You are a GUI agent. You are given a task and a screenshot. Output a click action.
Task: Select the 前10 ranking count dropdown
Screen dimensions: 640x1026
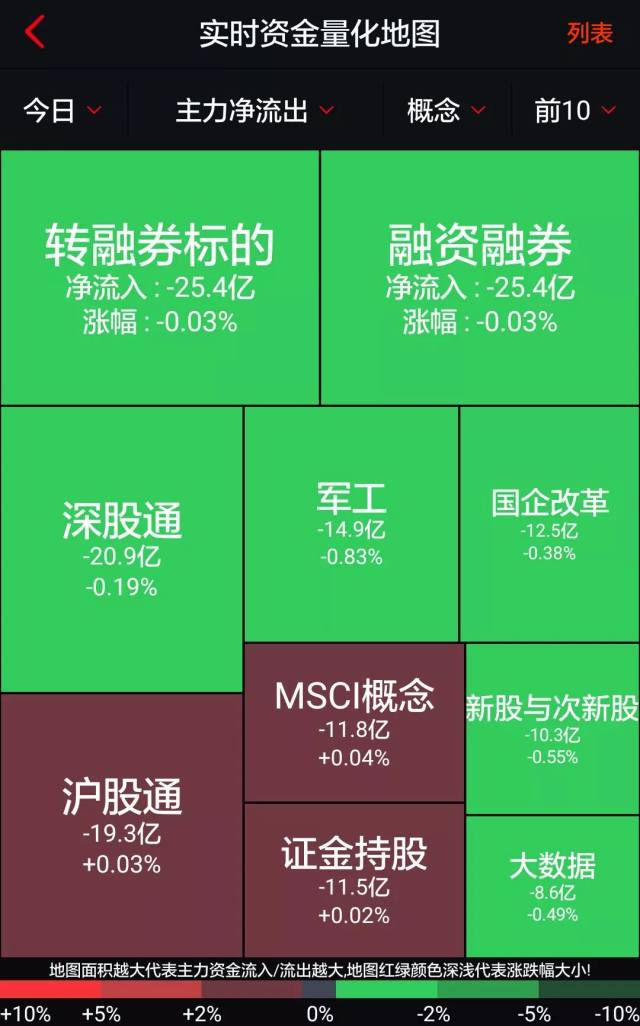click(x=575, y=110)
